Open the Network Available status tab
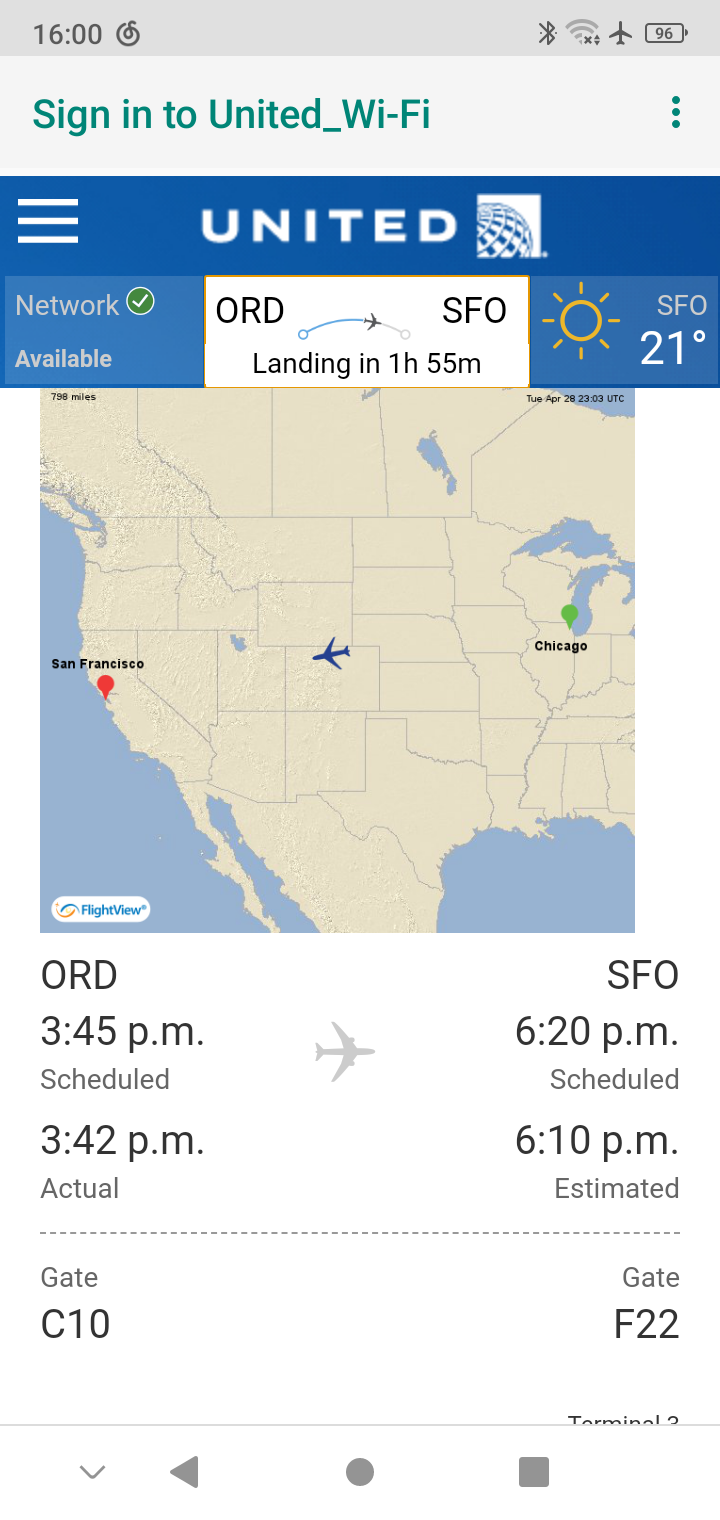Viewport: 720px width, 1520px height. coord(104,331)
